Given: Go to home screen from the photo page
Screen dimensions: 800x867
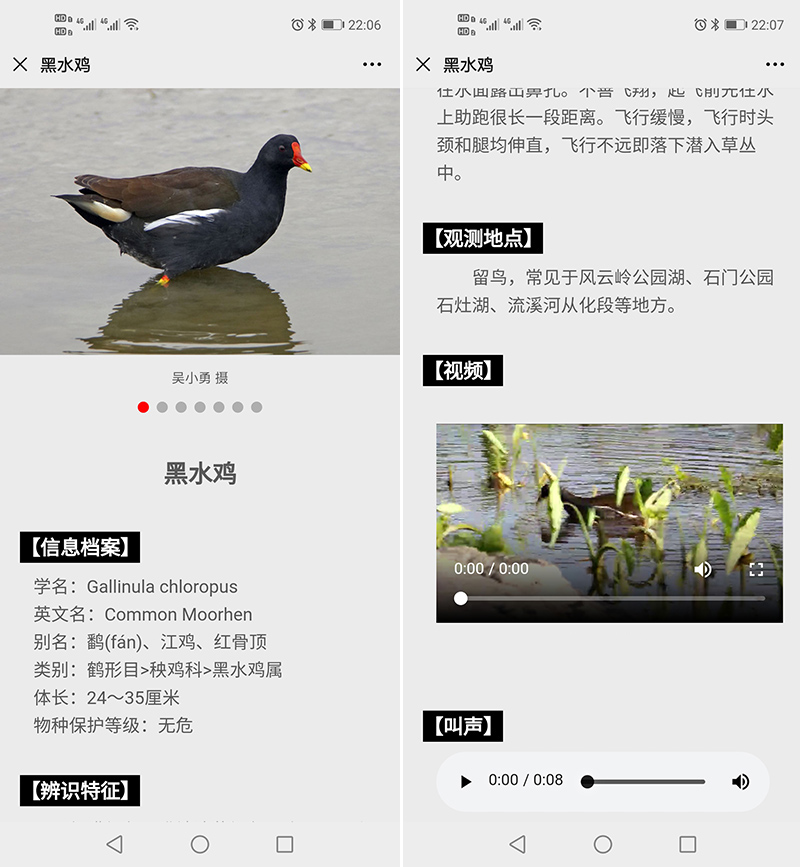Looking at the screenshot, I should coord(200,845).
